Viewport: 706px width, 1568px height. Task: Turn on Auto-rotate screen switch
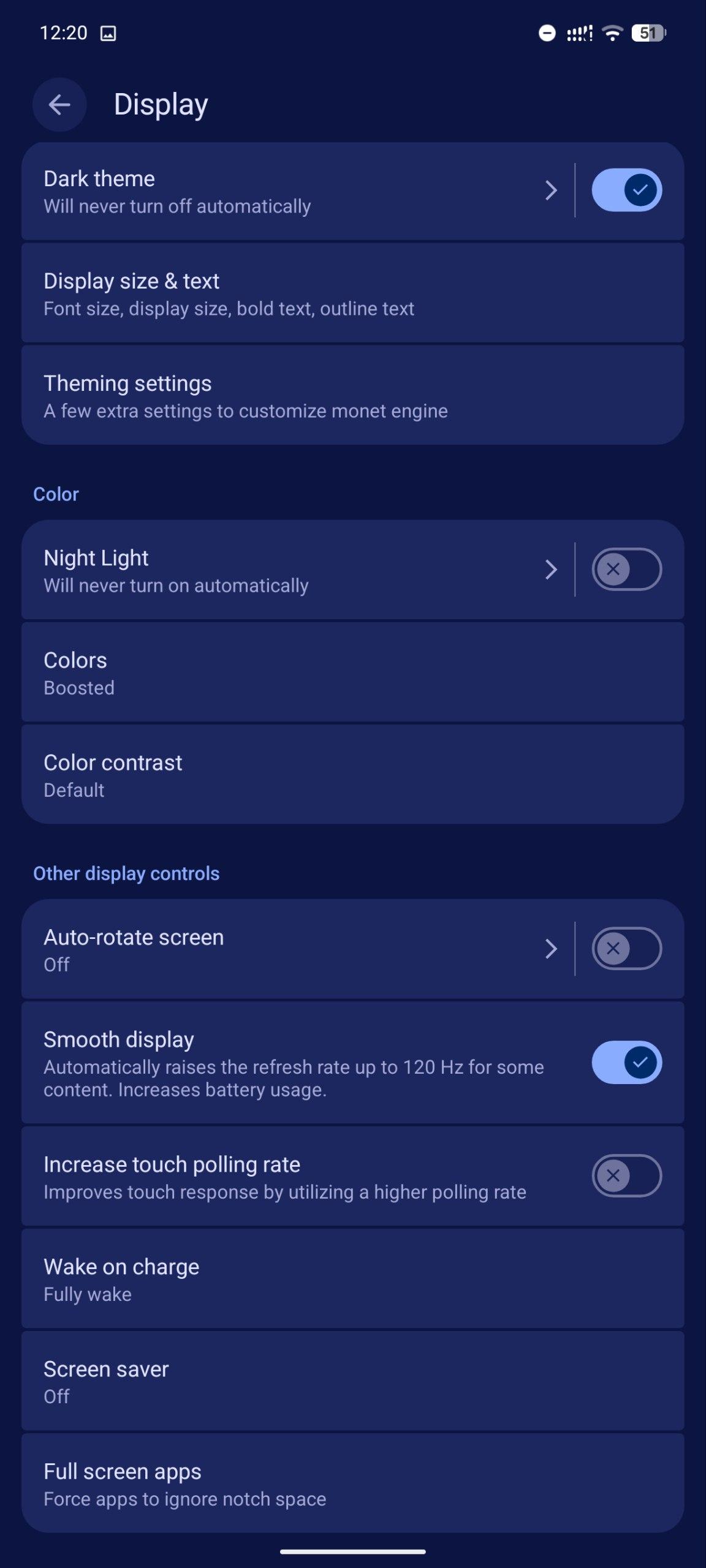[x=626, y=949]
